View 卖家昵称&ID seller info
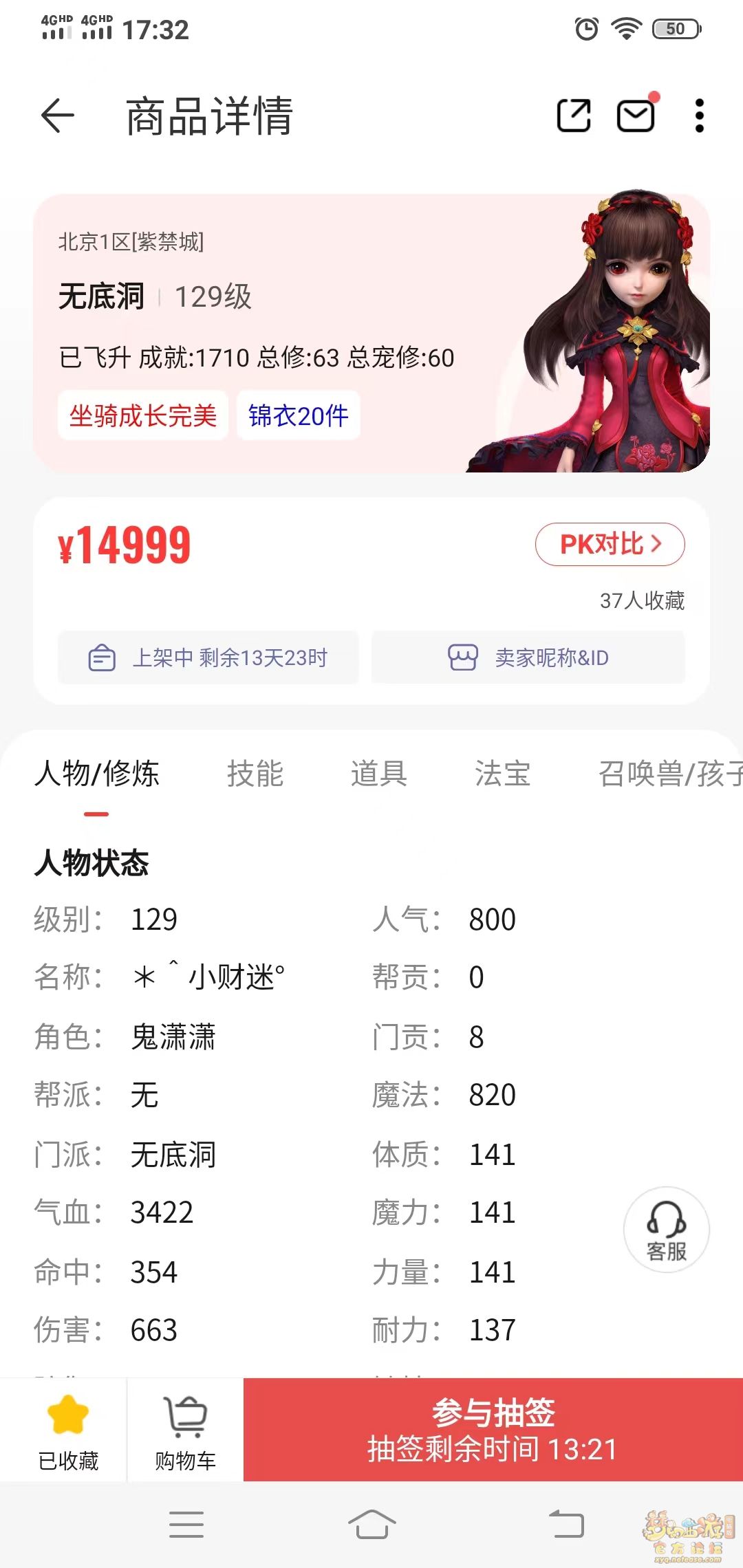 [x=528, y=657]
